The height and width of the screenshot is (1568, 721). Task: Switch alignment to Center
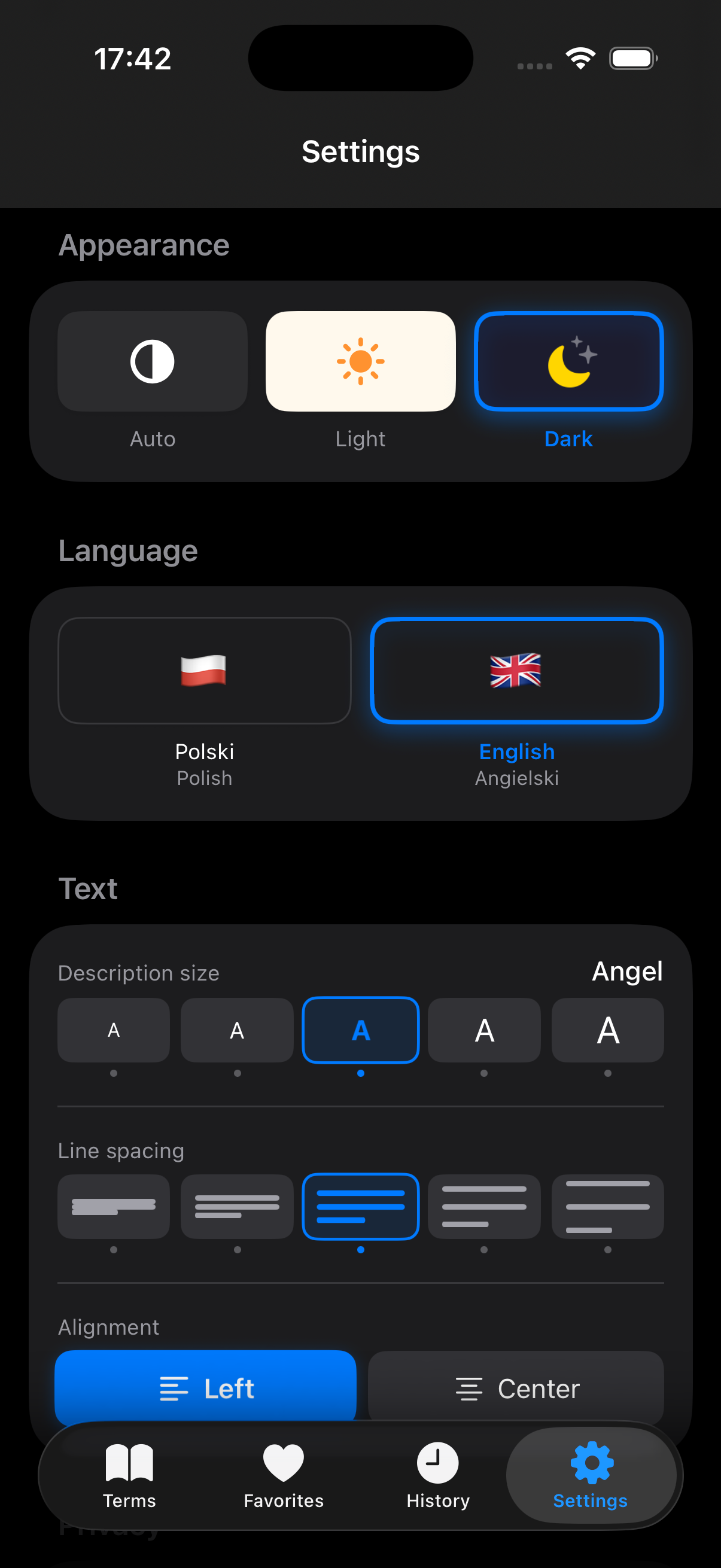(515, 1389)
